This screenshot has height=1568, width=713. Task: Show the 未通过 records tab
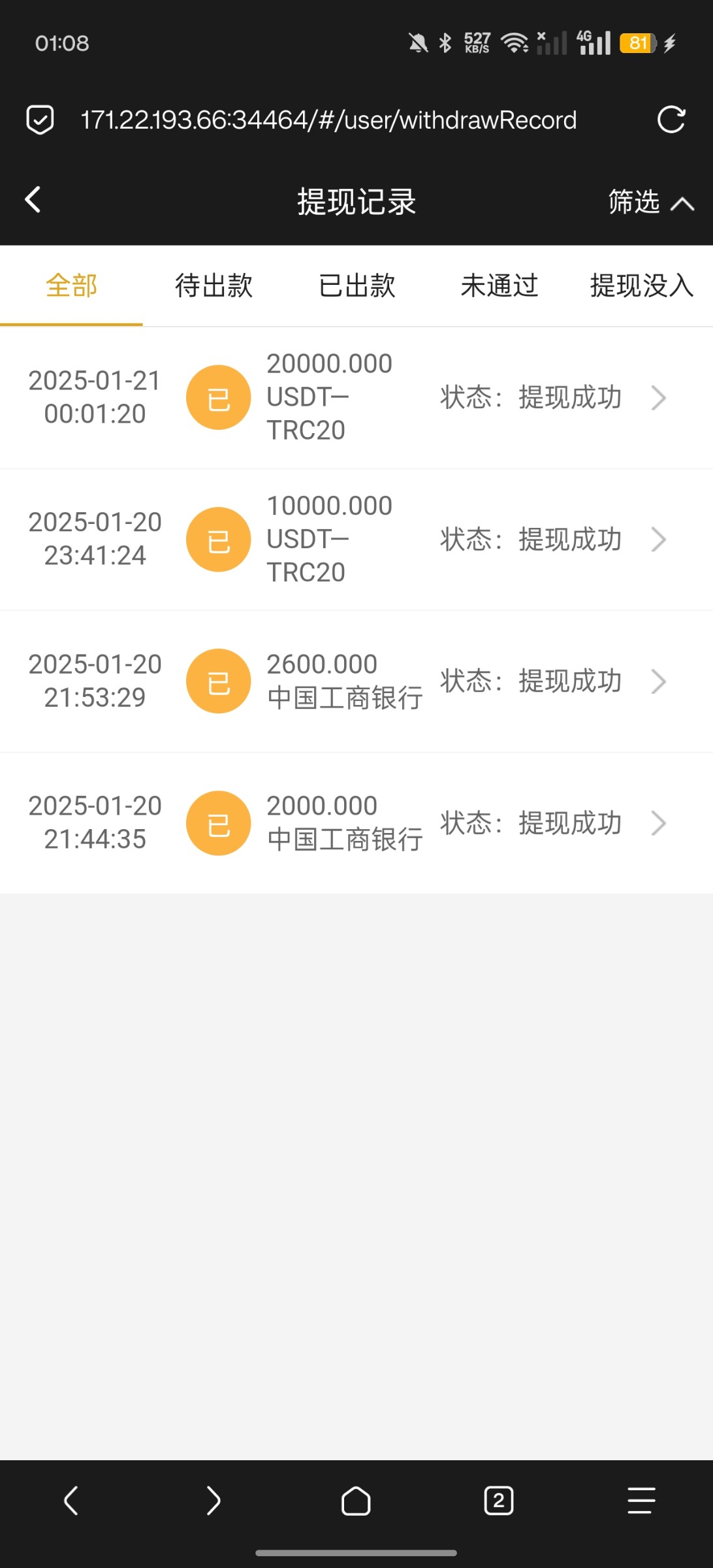tap(499, 286)
